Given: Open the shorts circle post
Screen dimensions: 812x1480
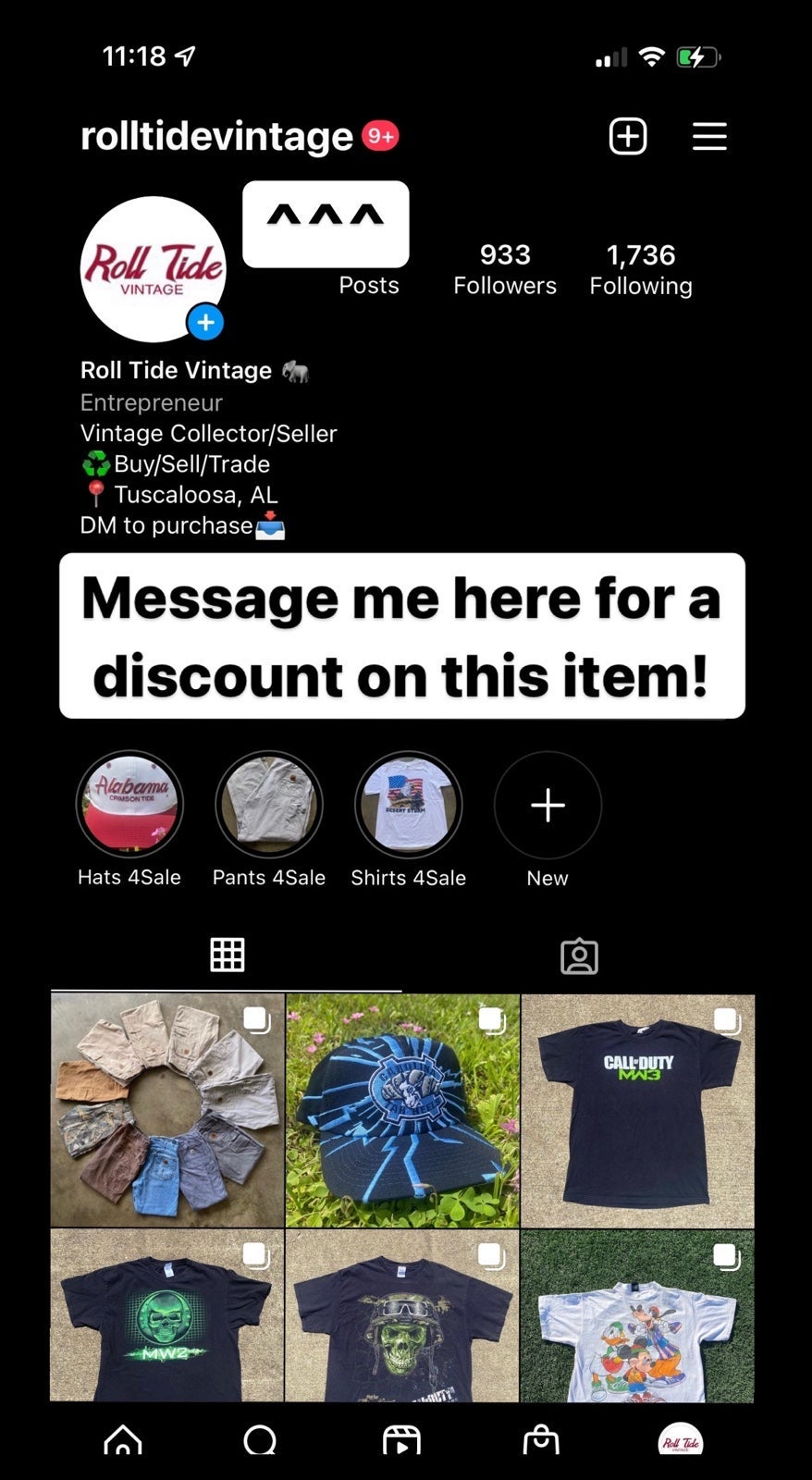Looking at the screenshot, I should click(x=167, y=1110).
